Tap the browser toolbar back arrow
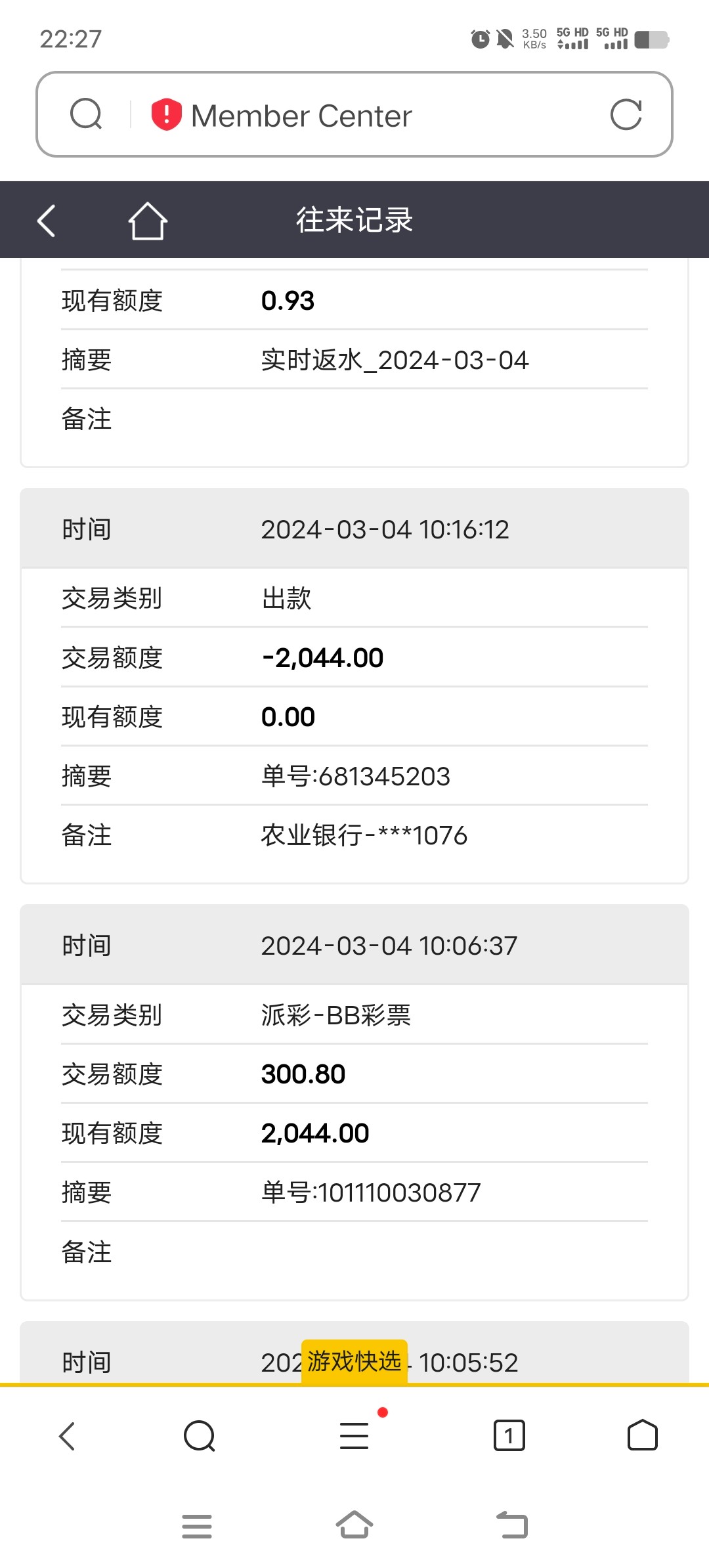 (x=68, y=1435)
